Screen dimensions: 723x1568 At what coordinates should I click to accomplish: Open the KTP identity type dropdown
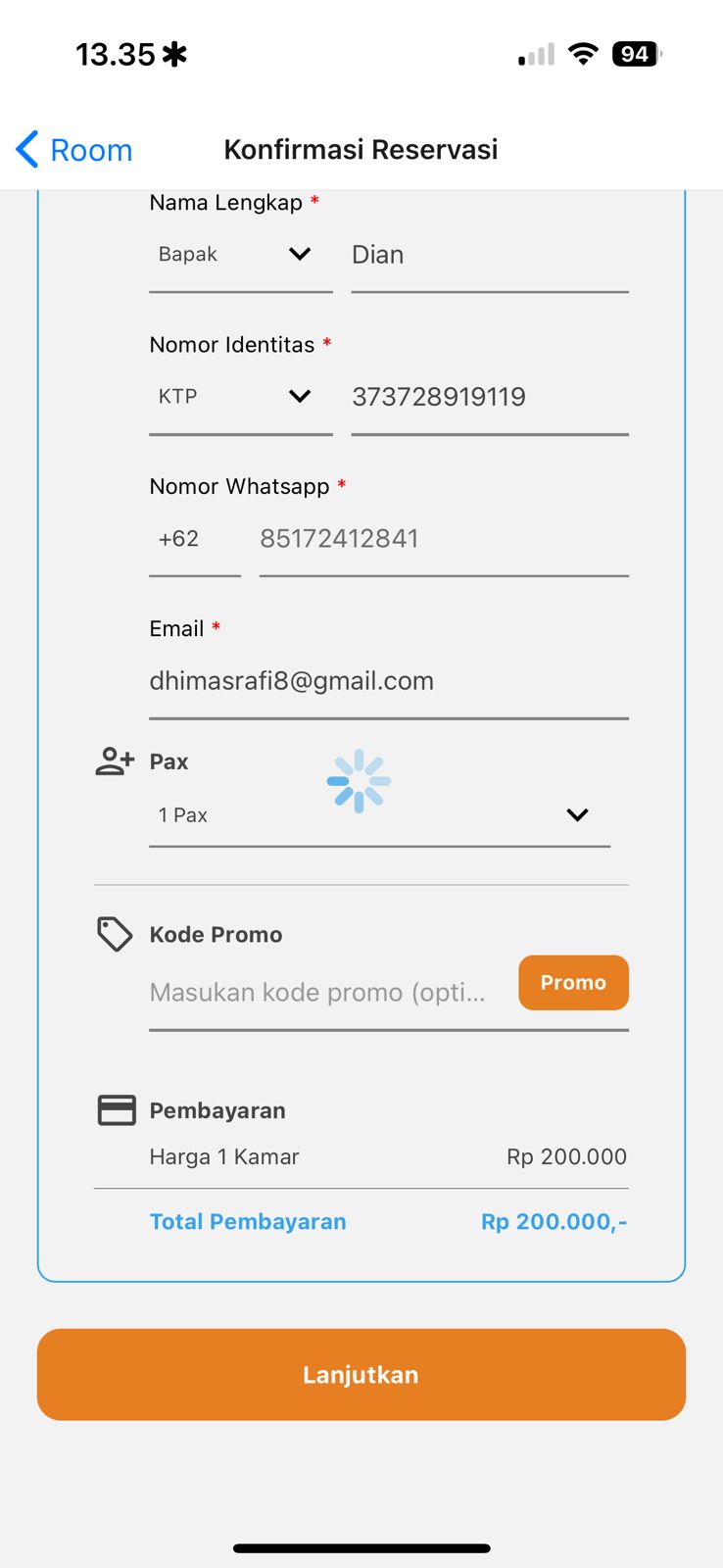point(240,397)
